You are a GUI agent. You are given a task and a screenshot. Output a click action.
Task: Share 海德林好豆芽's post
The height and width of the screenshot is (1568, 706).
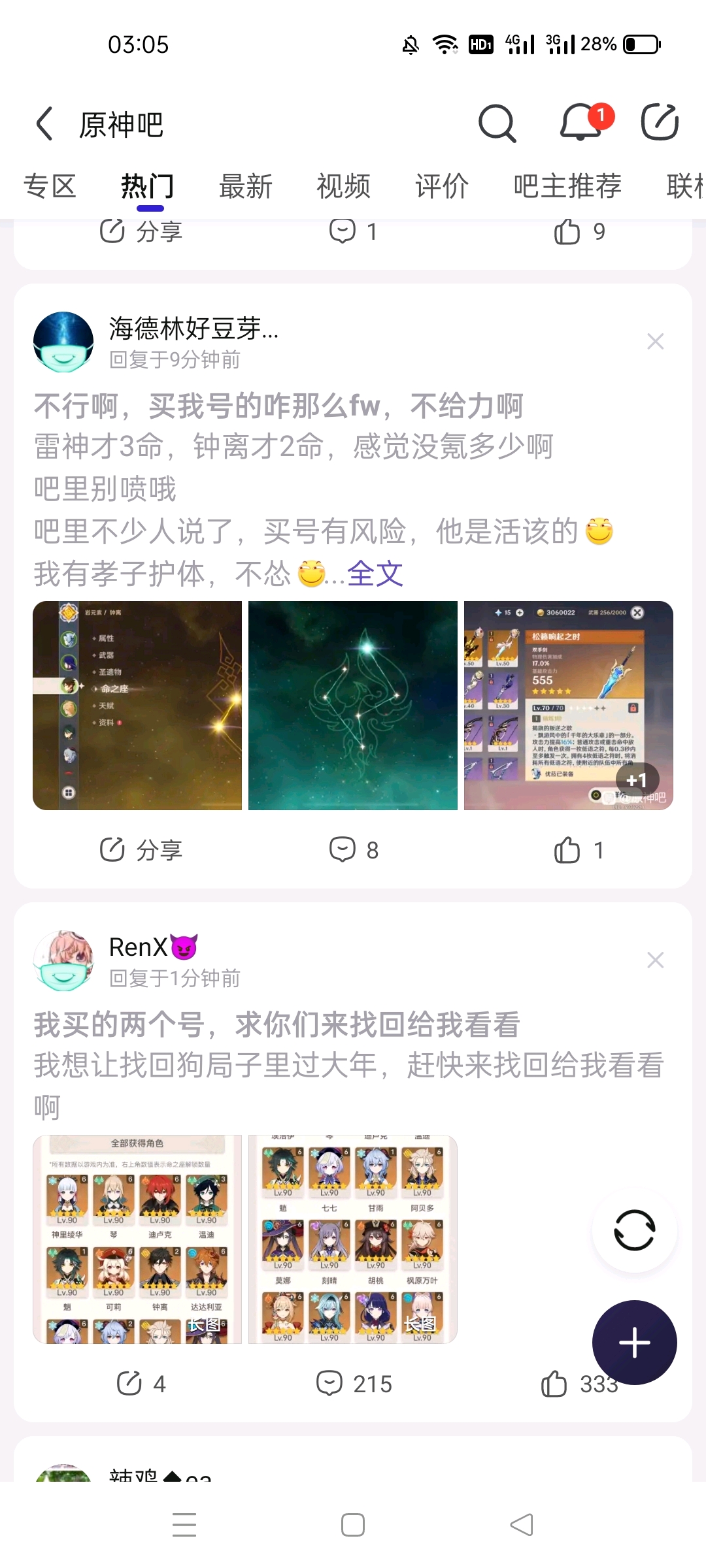(x=141, y=850)
